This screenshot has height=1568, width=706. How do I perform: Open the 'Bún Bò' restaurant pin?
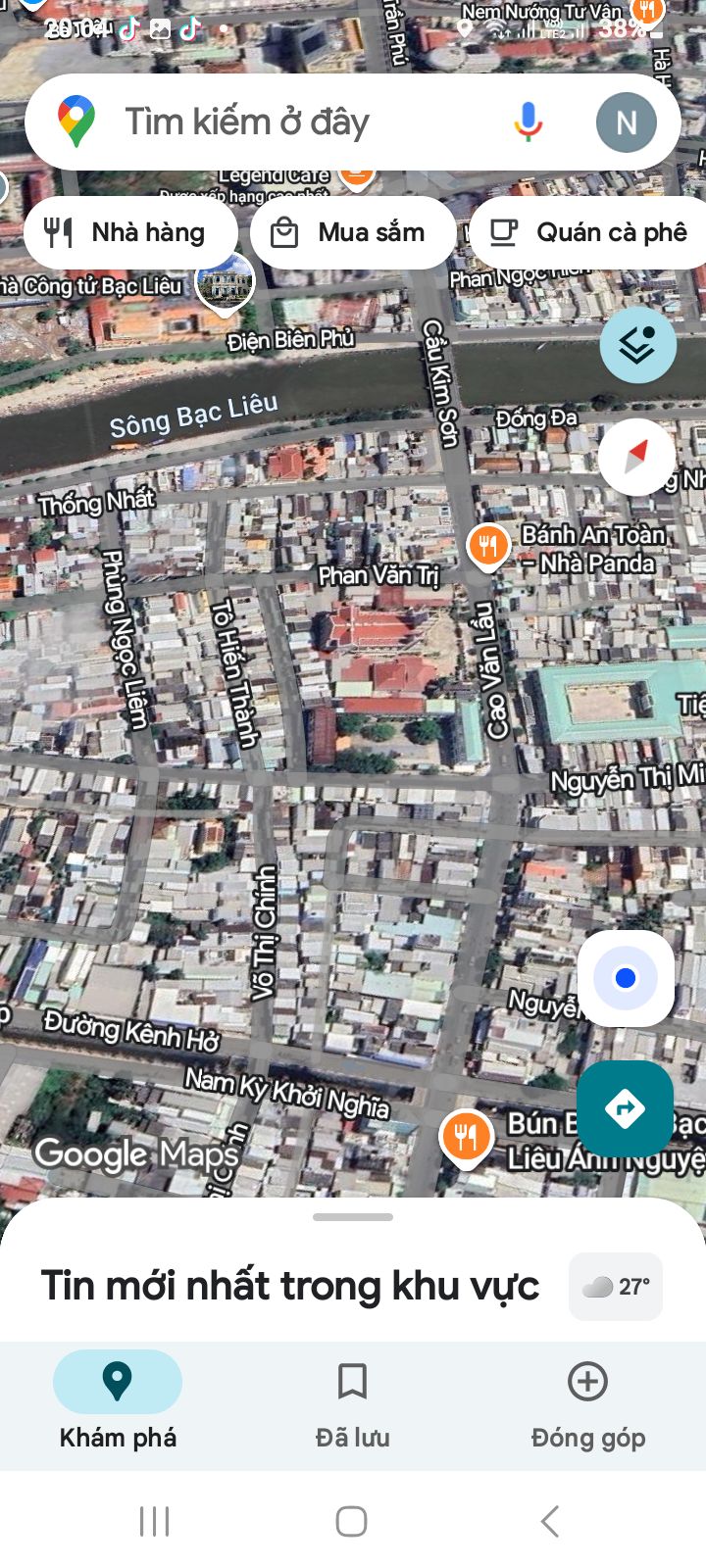466,1139
